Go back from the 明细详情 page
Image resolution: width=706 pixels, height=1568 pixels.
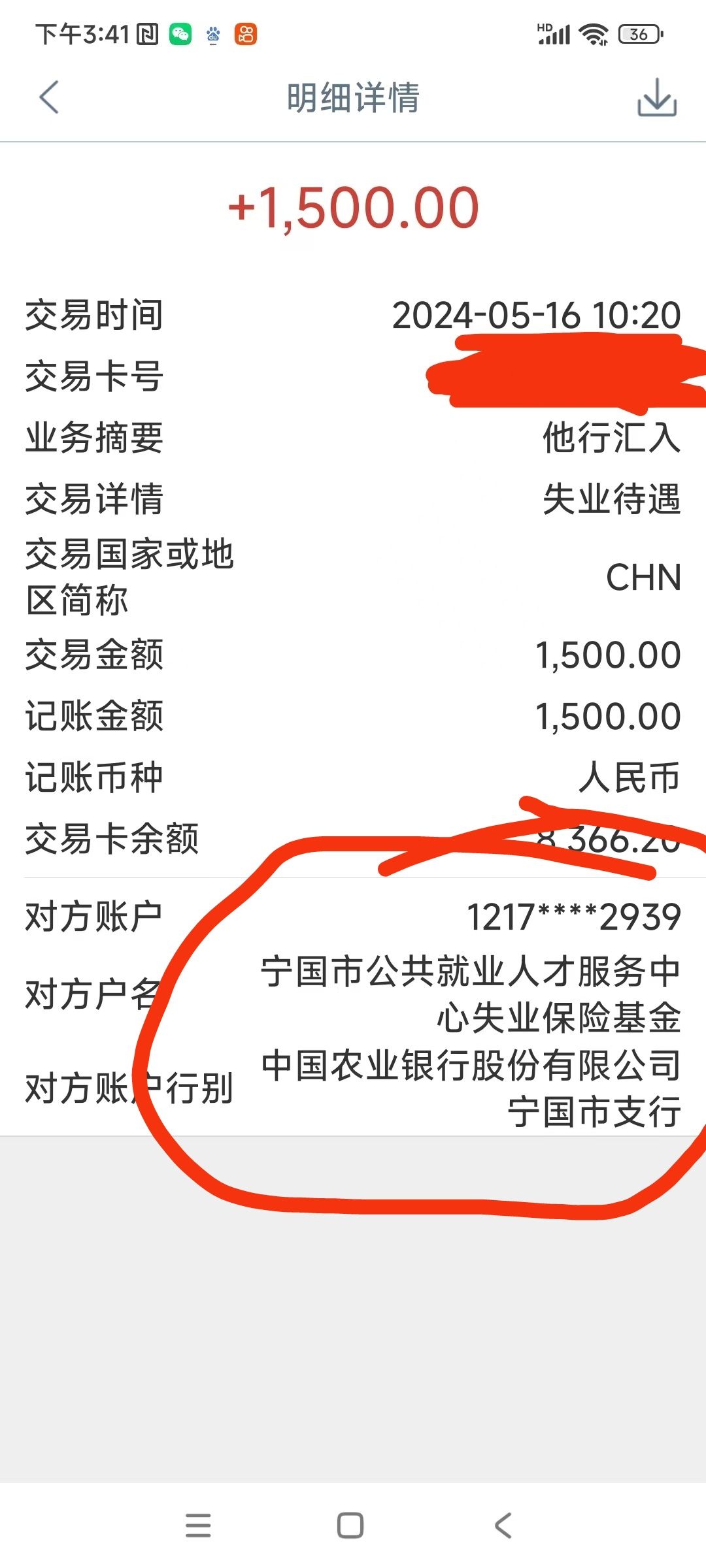click(x=49, y=97)
